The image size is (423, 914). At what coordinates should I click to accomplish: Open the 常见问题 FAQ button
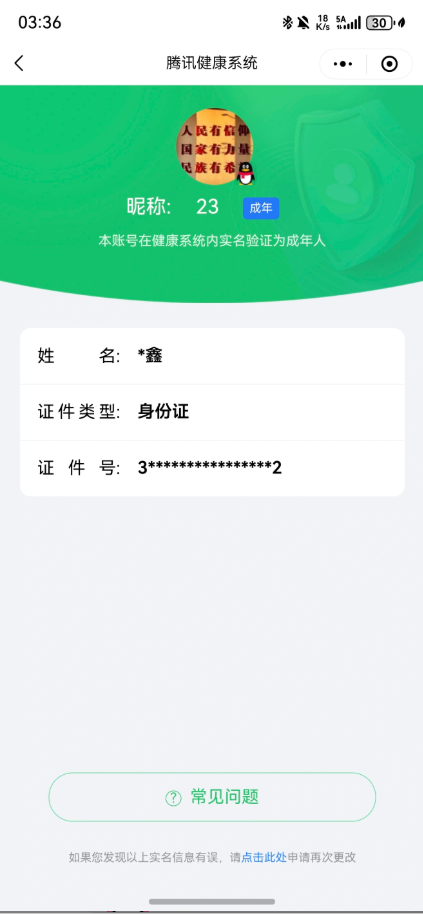[x=212, y=797]
